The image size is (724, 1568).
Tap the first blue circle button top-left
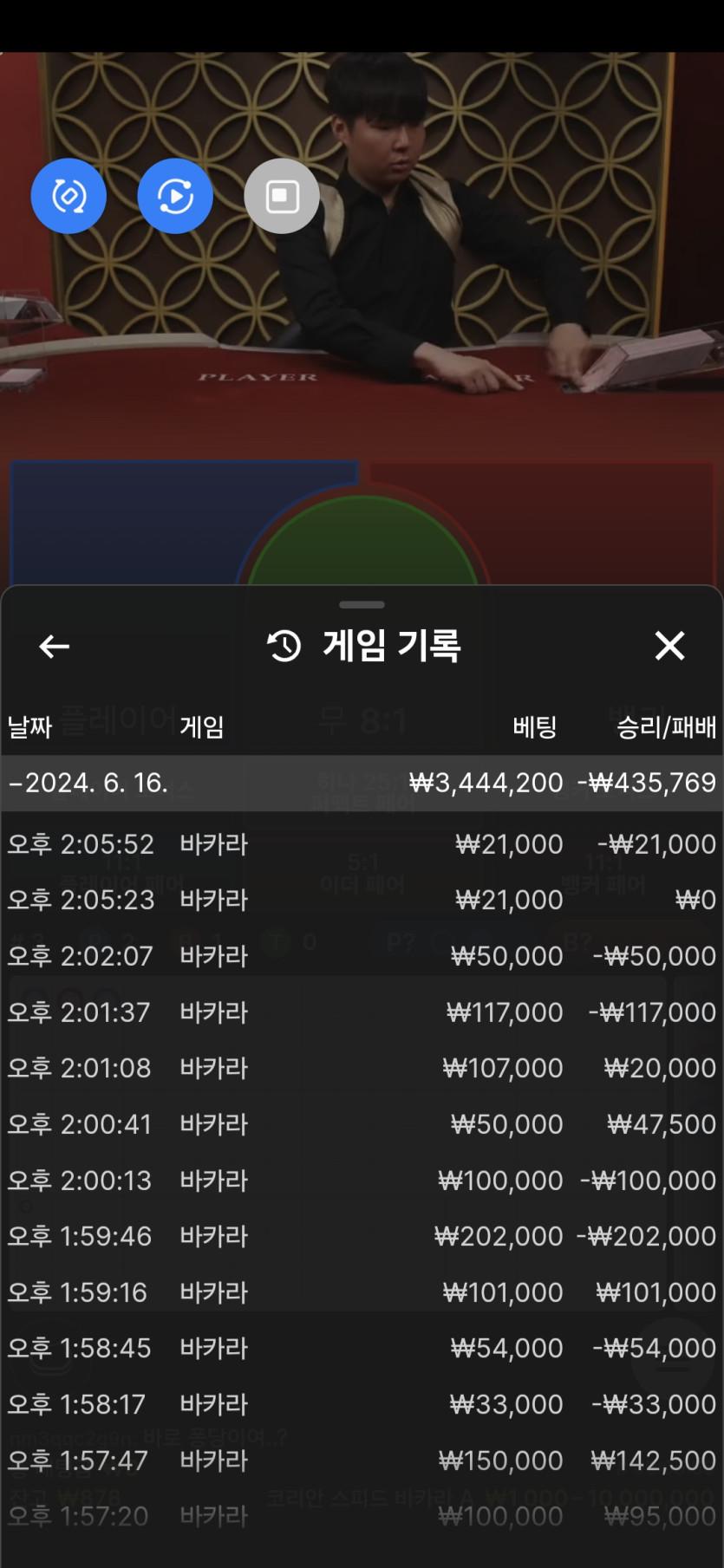click(68, 196)
